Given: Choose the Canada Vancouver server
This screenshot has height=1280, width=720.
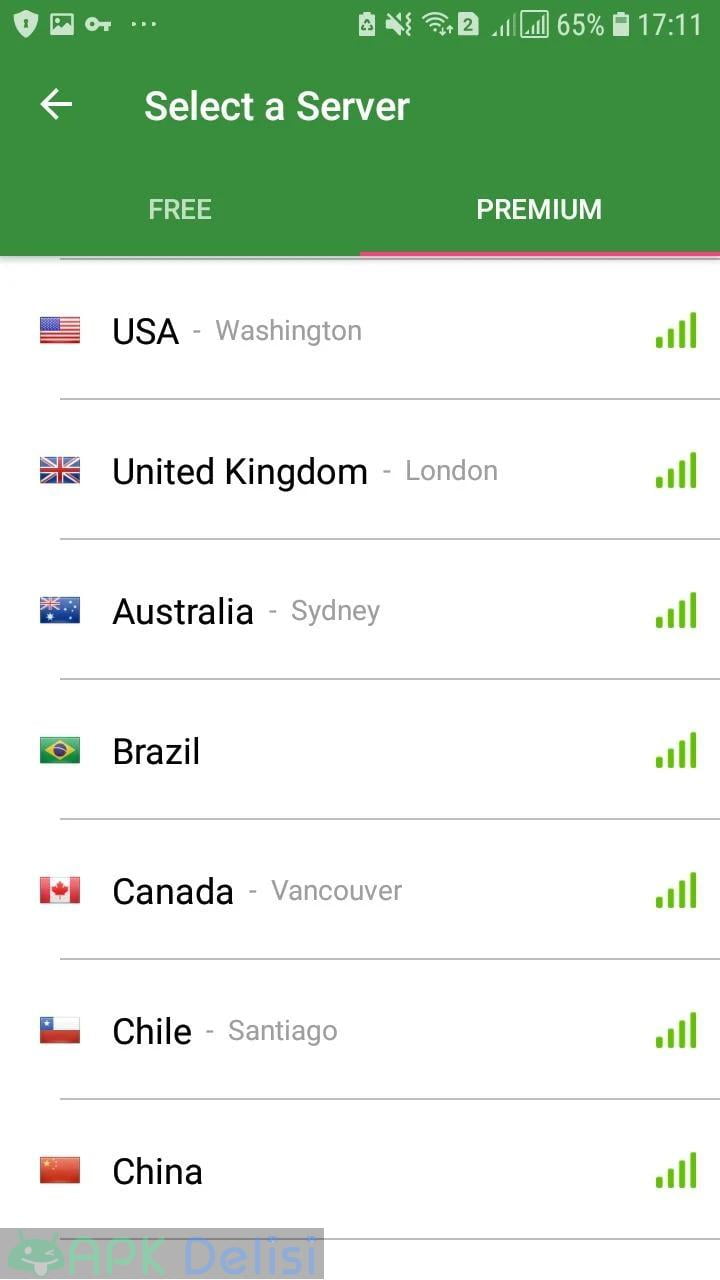Looking at the screenshot, I should point(360,890).
